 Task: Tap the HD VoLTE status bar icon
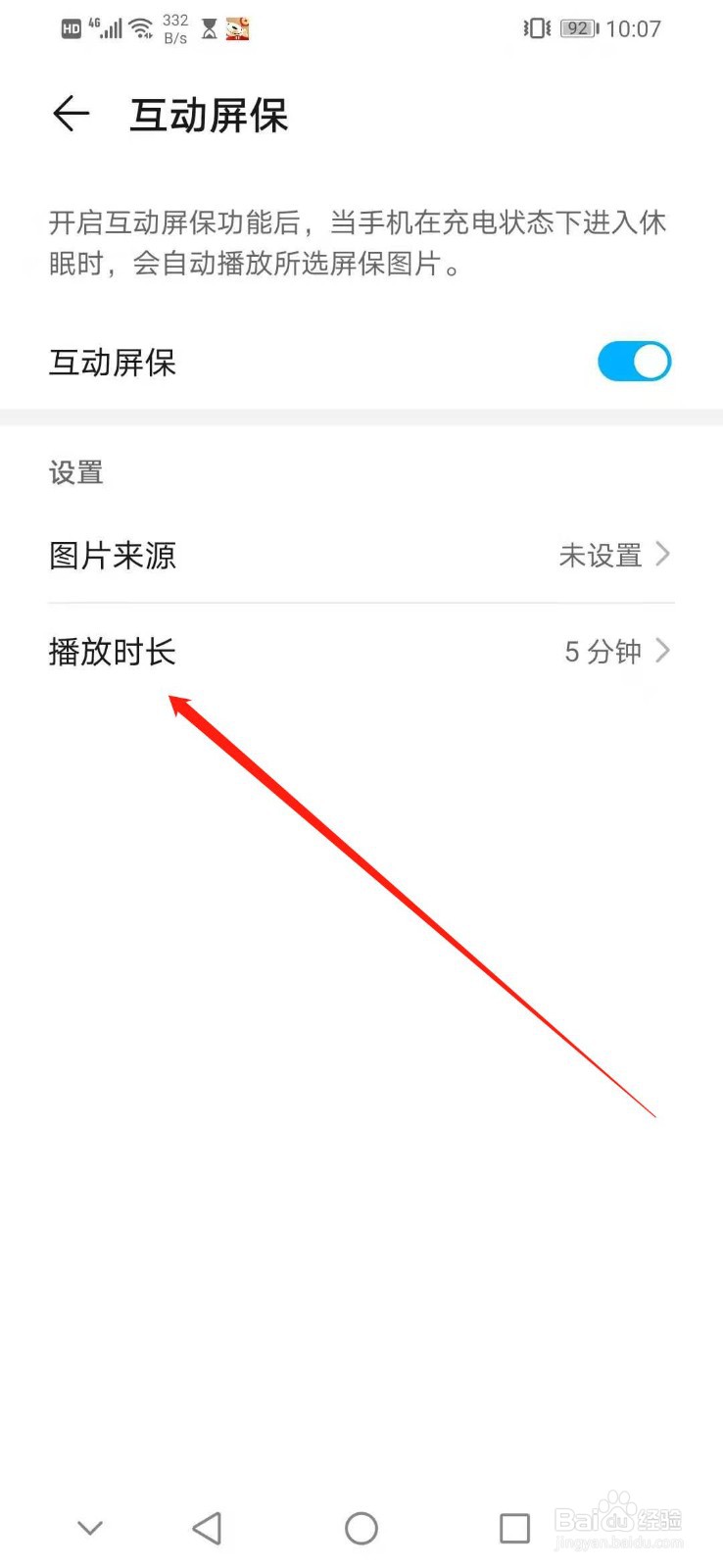click(72, 27)
